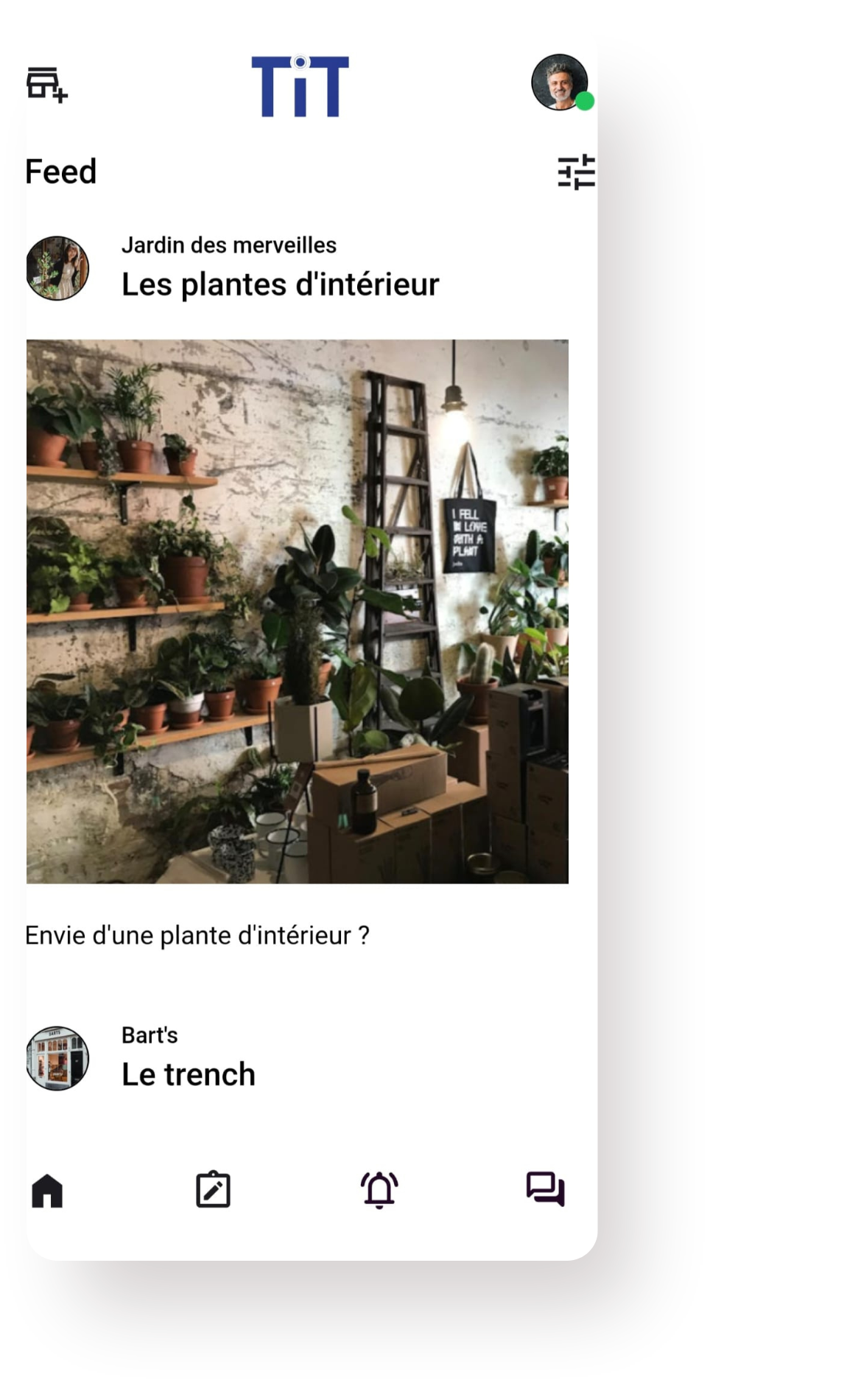Image resolution: width=847 pixels, height=1400 pixels.
Task: Open Bart's shop avatar
Action: pyautogui.click(x=57, y=1058)
